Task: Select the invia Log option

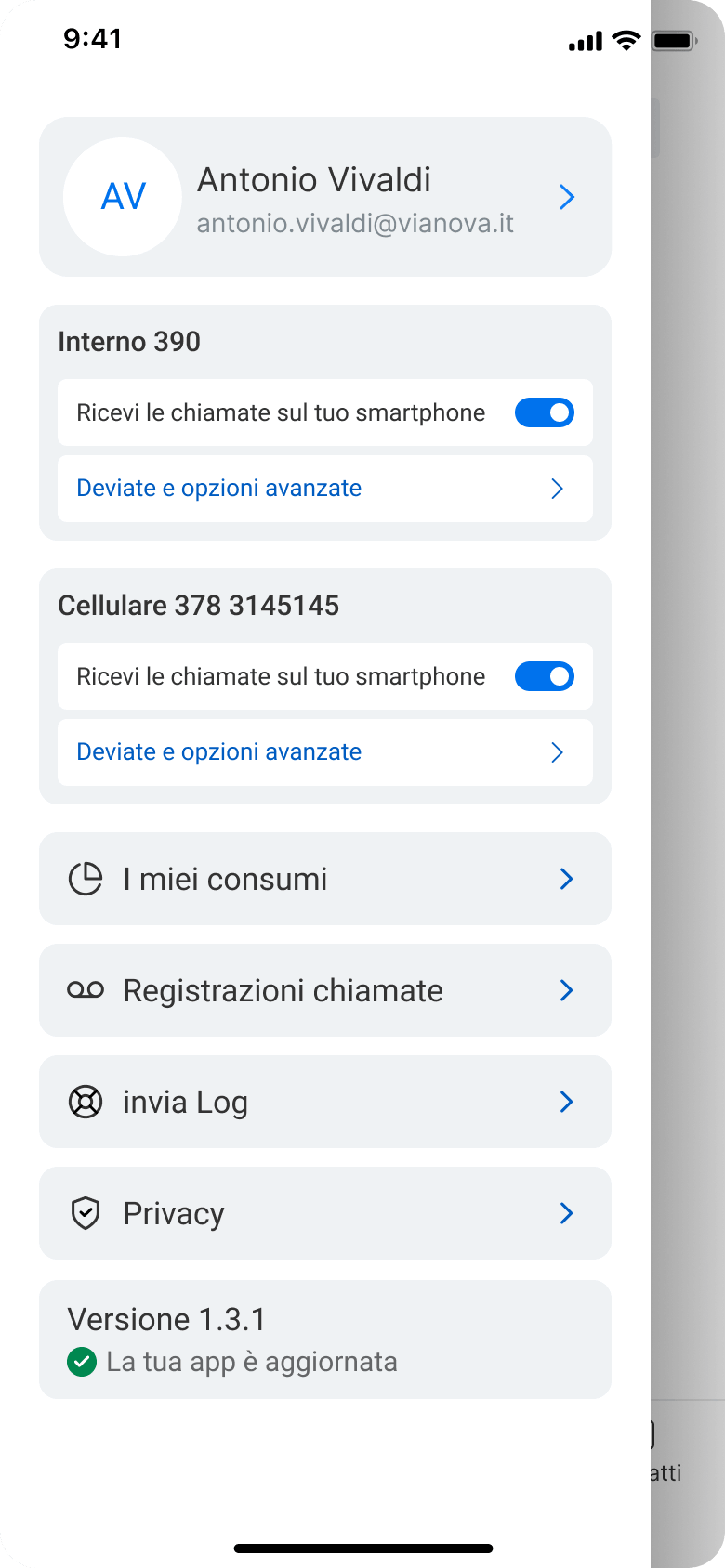Action: coord(325,1102)
